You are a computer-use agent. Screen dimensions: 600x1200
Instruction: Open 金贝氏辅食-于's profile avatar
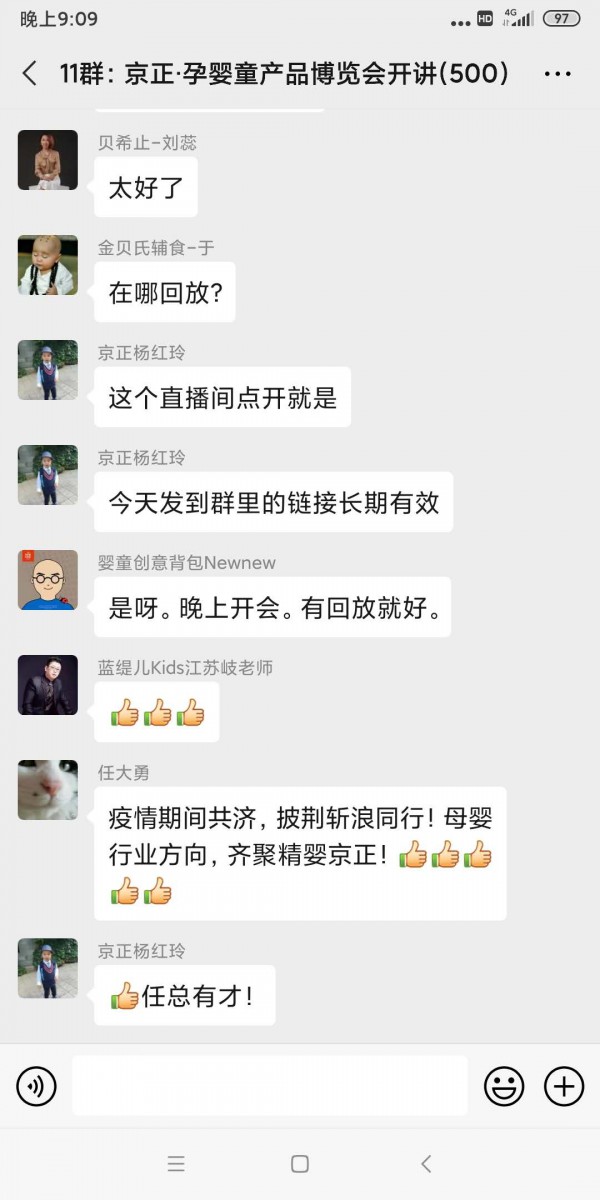(47, 265)
